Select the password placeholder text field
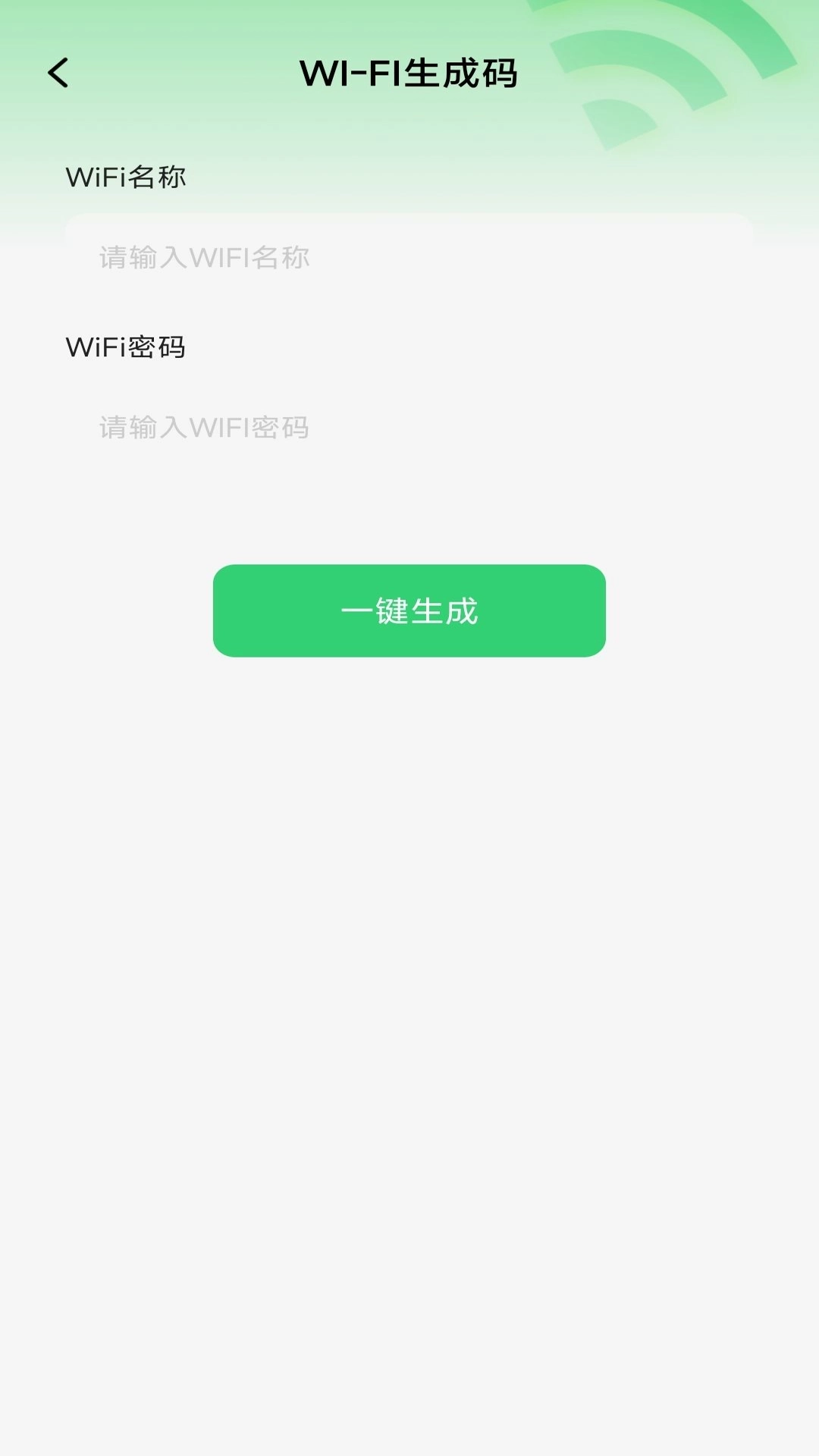The height and width of the screenshot is (1456, 819). 409,427
